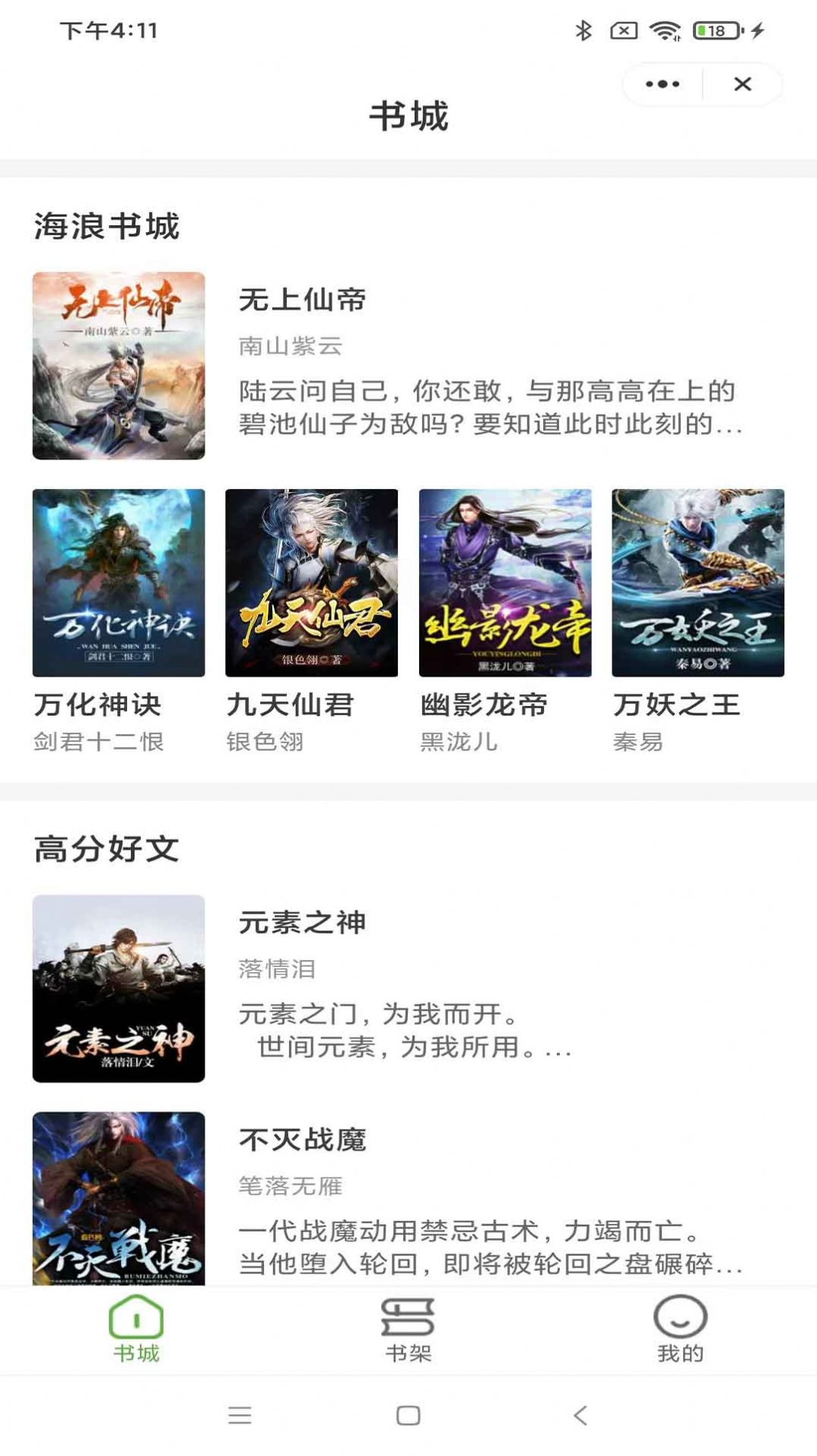Image resolution: width=817 pixels, height=1456 pixels.
Task: Tap the 海浪书城 section heading
Action: point(106,225)
